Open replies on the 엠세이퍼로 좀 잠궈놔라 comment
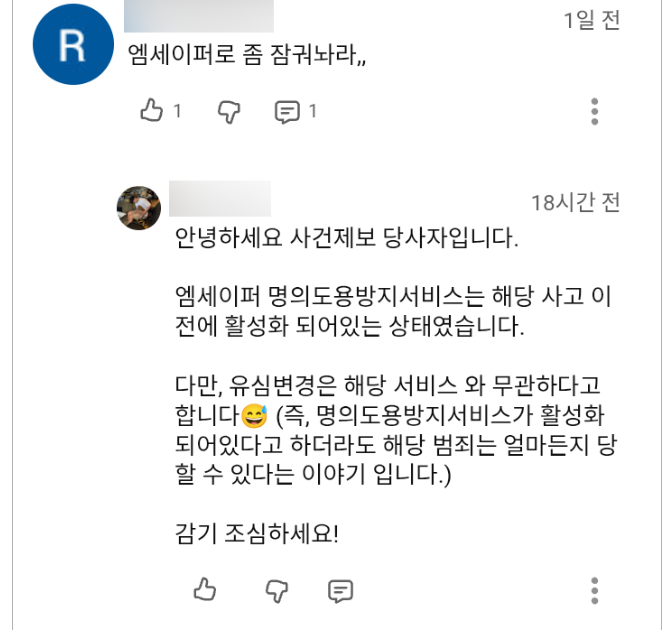The width and height of the screenshot is (672, 630). coord(289,111)
